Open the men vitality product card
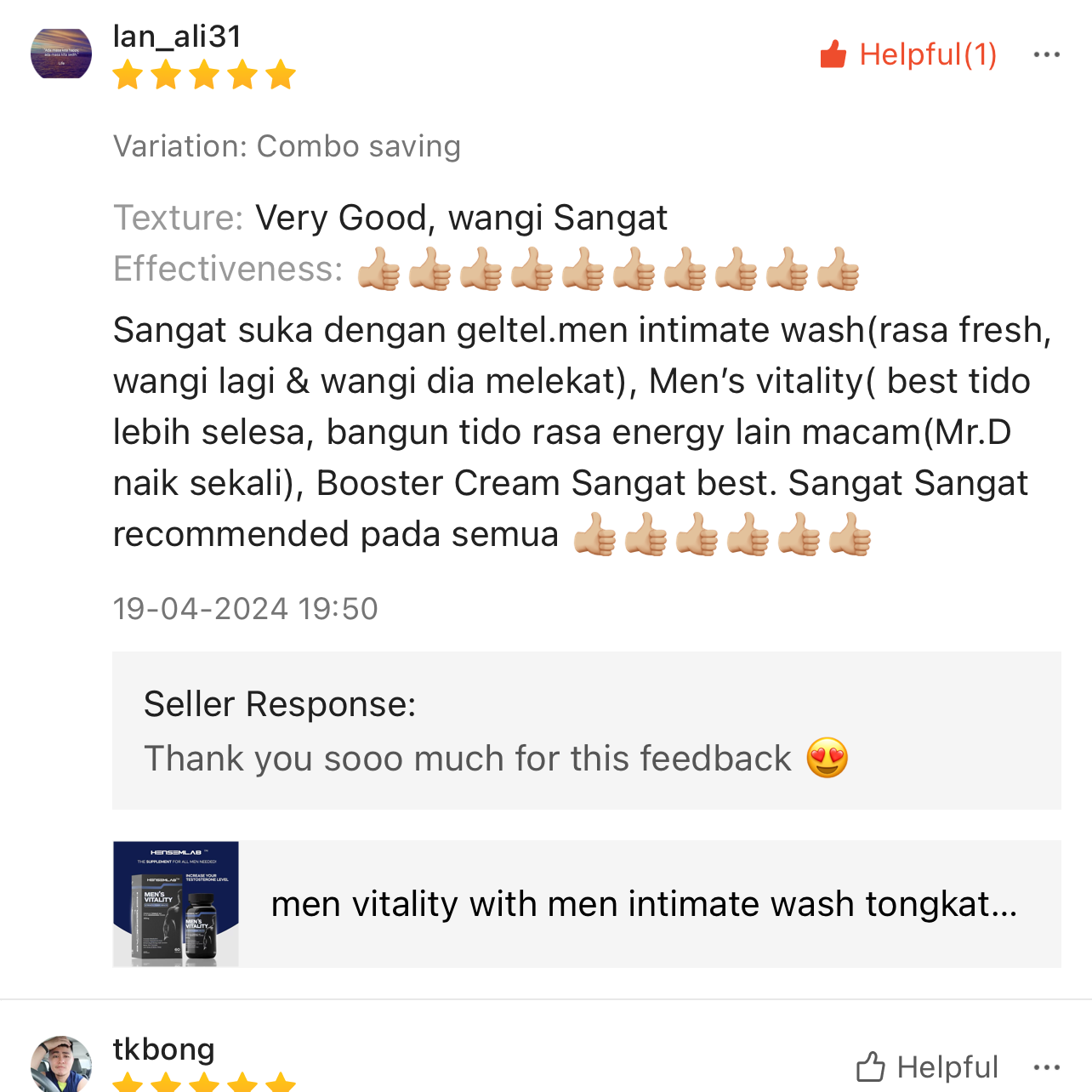The height and width of the screenshot is (1092, 1092). [587, 904]
